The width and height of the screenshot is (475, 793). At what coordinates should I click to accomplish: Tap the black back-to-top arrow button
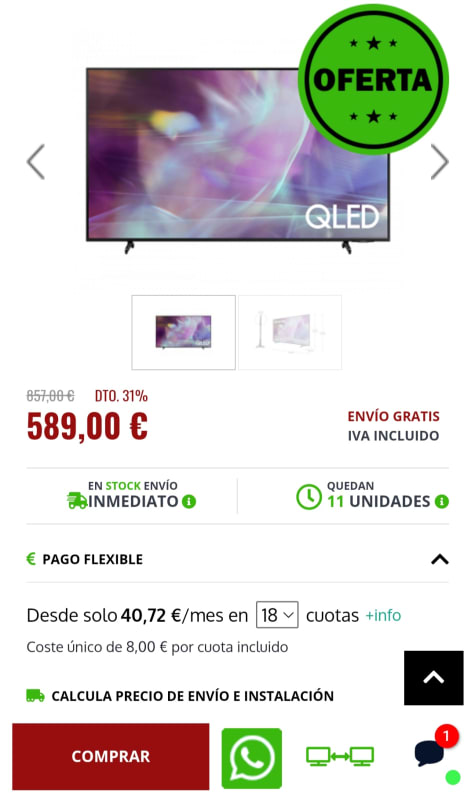[434, 678]
